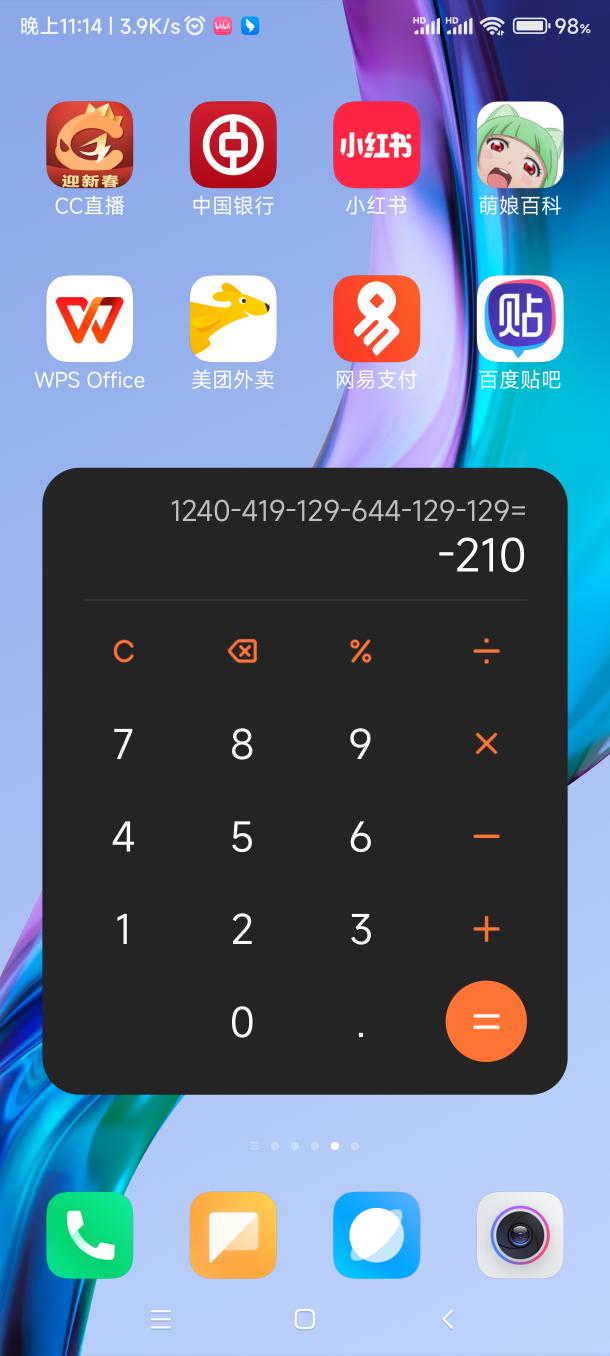Tap the multiplication key
Image resolution: width=610 pixels, height=1356 pixels.
(486, 744)
